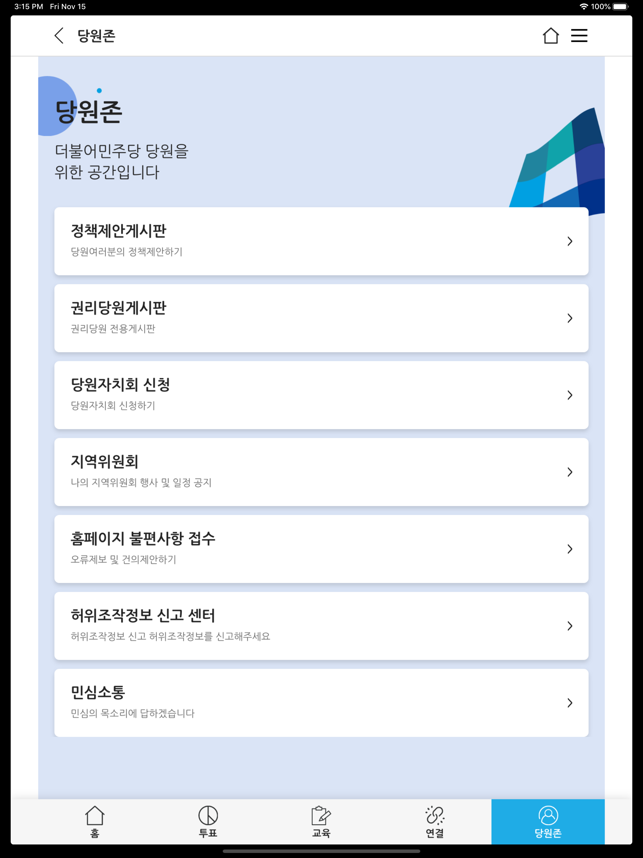Switch to the 투표 tab

(208, 822)
